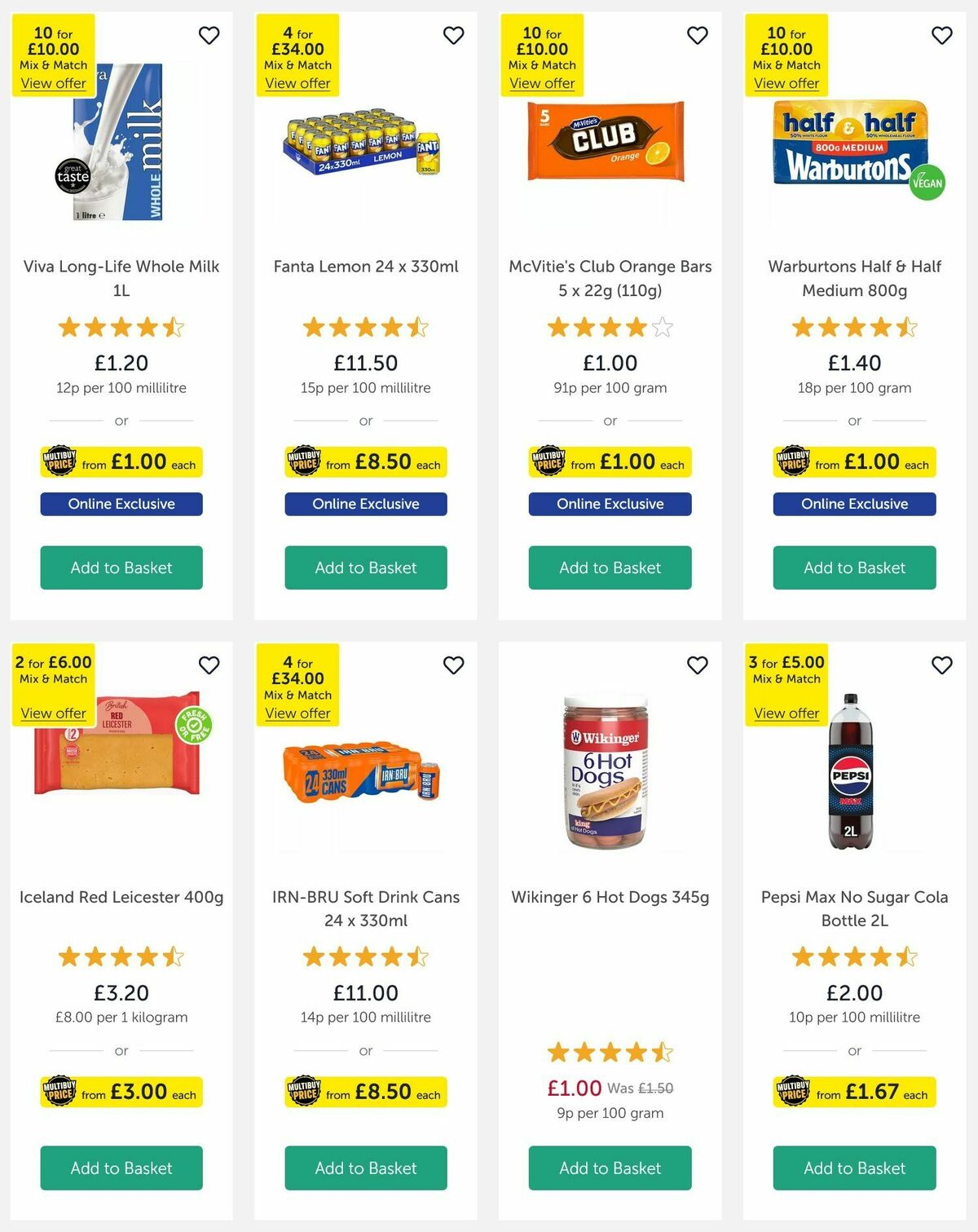Click the heart icon on Pepsi Max

point(942,665)
